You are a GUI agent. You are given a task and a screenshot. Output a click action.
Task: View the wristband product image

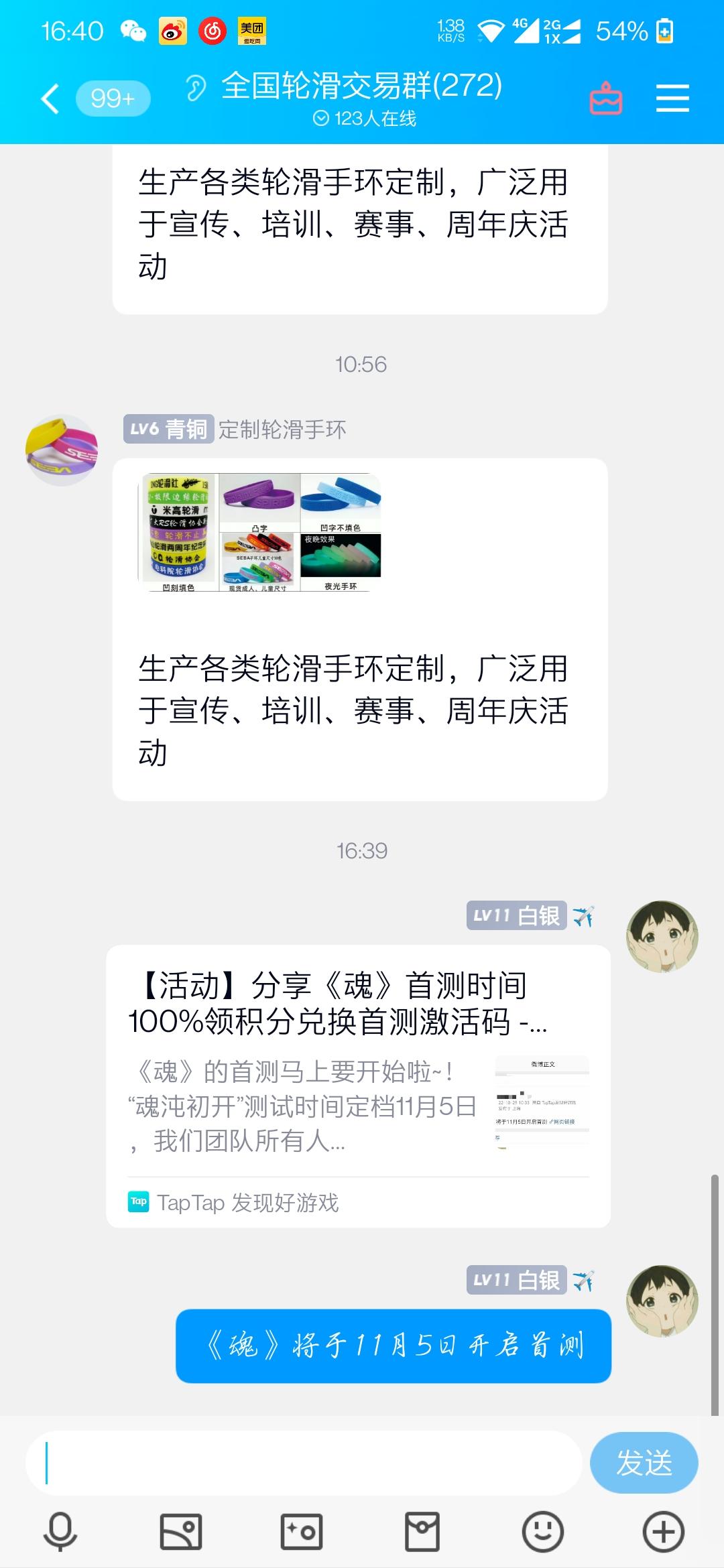pyautogui.click(x=260, y=533)
